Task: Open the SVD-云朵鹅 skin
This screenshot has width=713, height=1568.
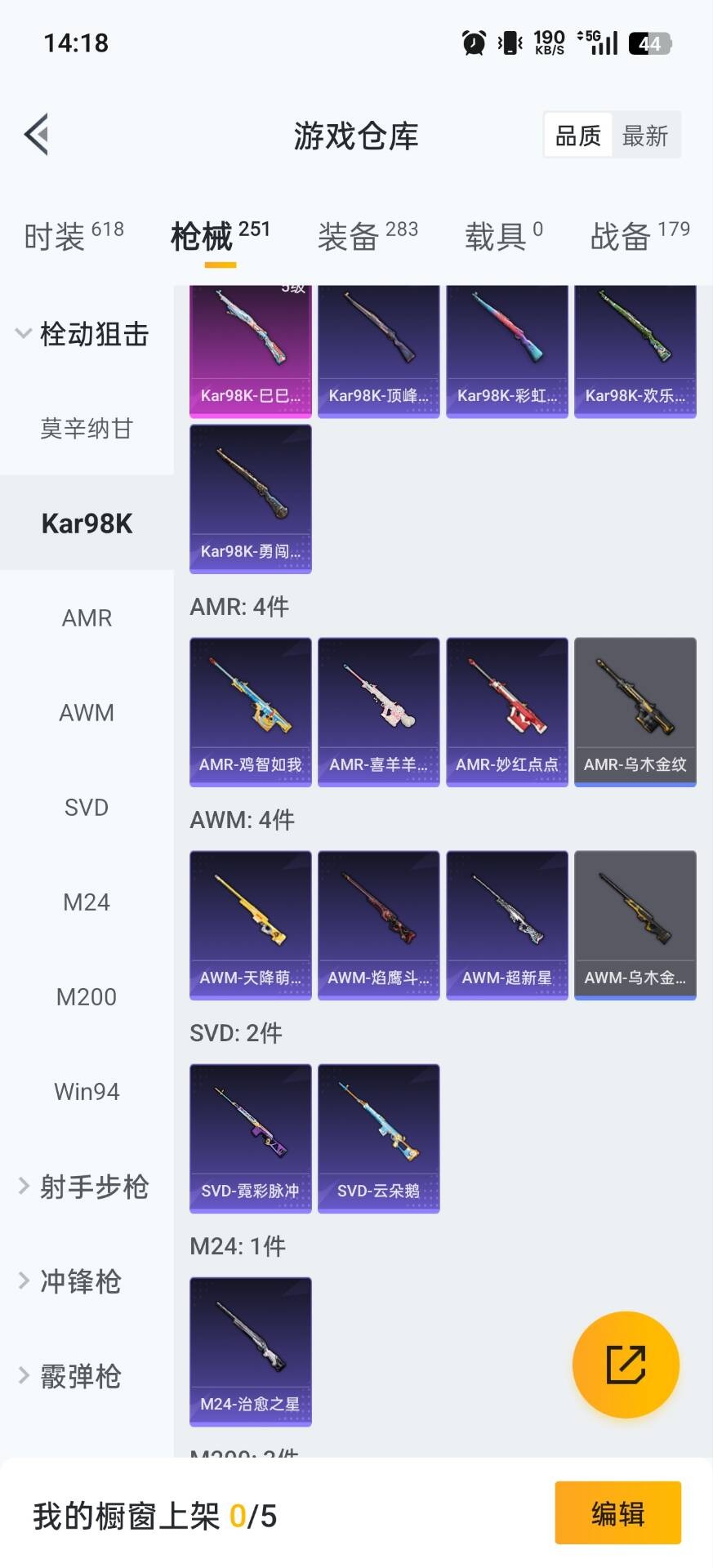Action: 379,1138
